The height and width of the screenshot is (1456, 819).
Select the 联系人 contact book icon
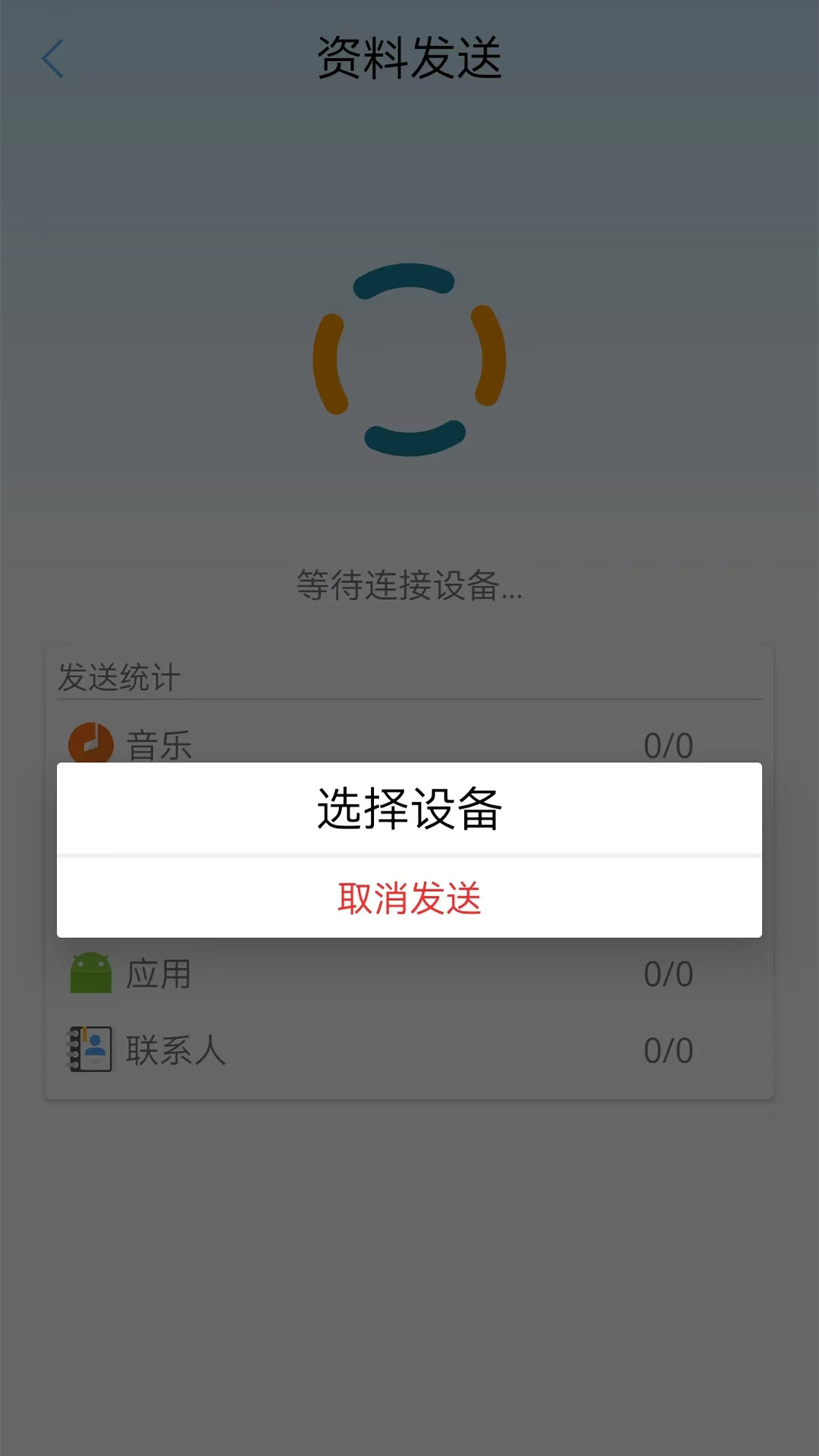coord(90,1050)
